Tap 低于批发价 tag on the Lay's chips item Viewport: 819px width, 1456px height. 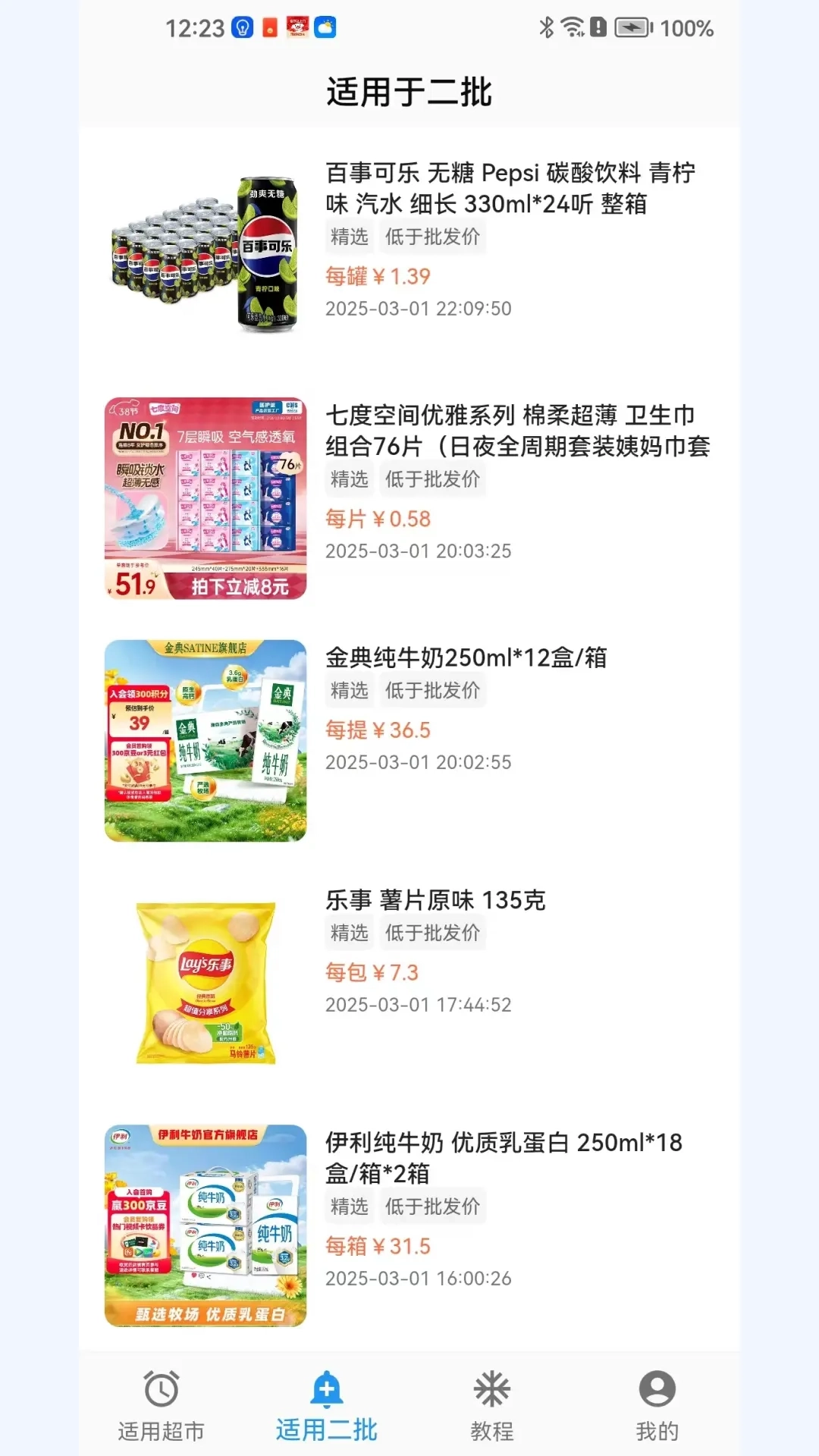[x=433, y=933]
